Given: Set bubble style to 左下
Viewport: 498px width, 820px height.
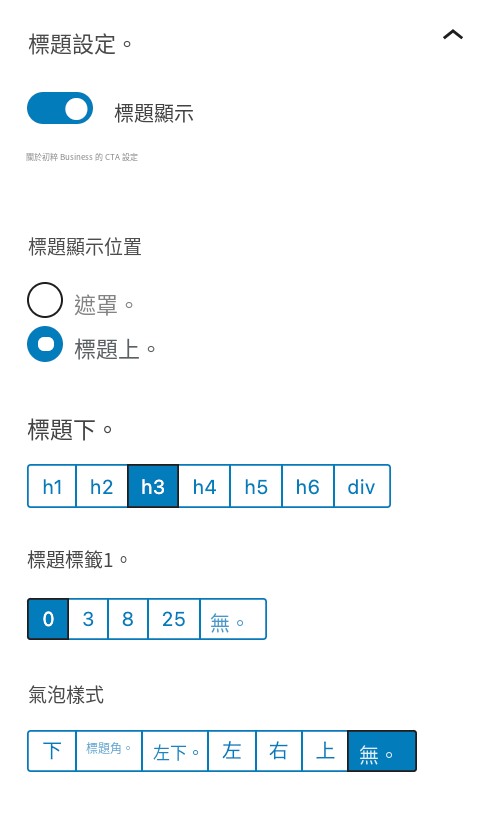Looking at the screenshot, I should pyautogui.click(x=175, y=751).
